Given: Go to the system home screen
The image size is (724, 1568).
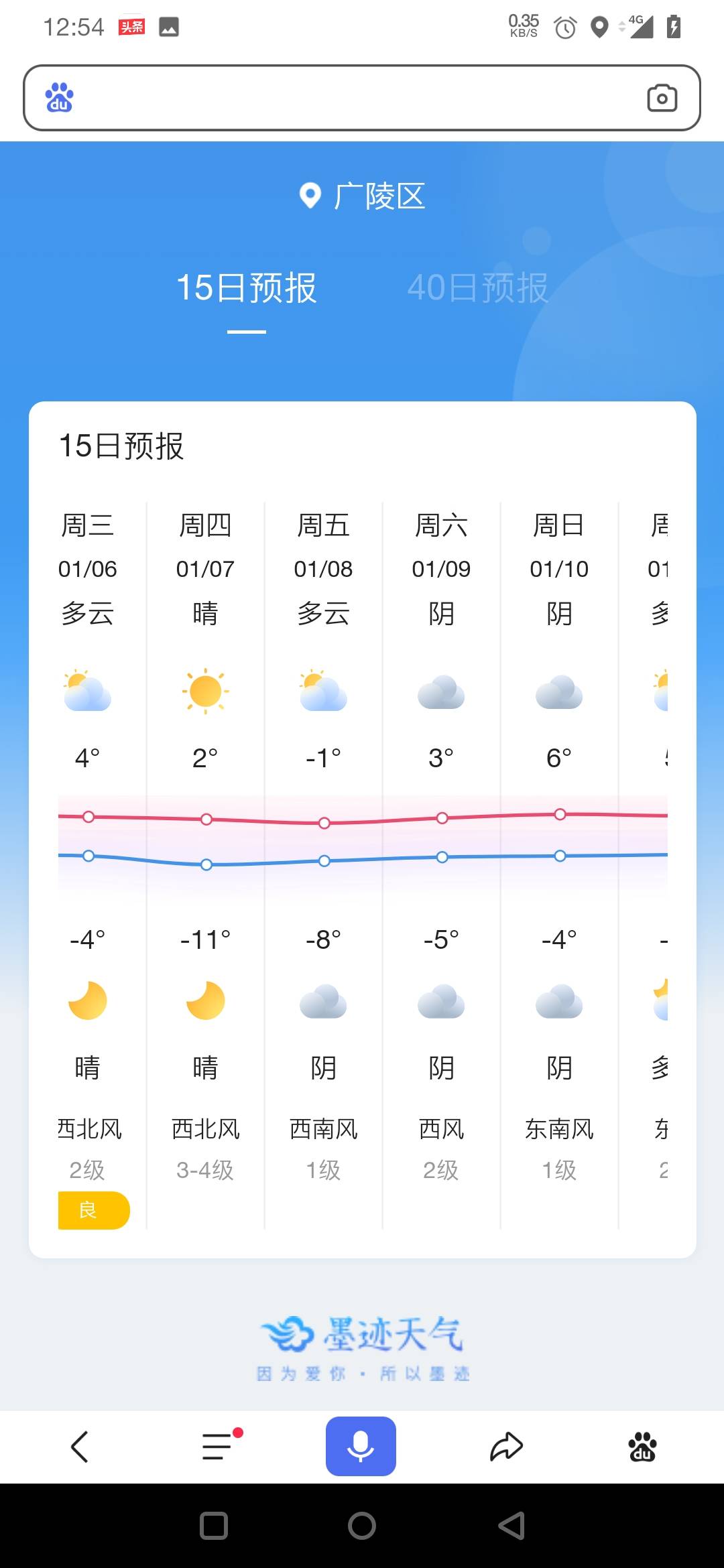Looking at the screenshot, I should (362, 1526).
